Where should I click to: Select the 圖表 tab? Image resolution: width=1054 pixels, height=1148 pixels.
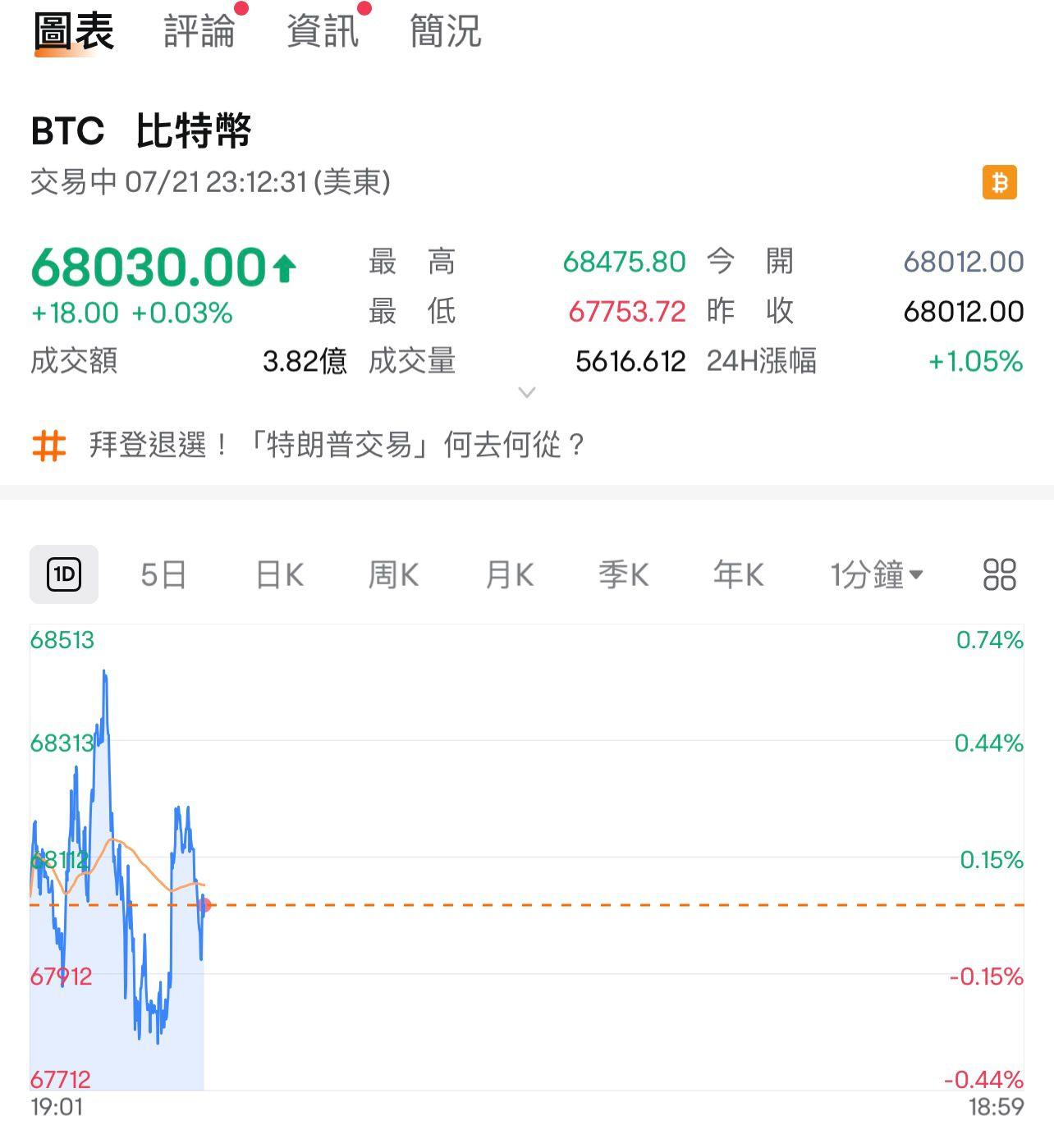point(74,31)
